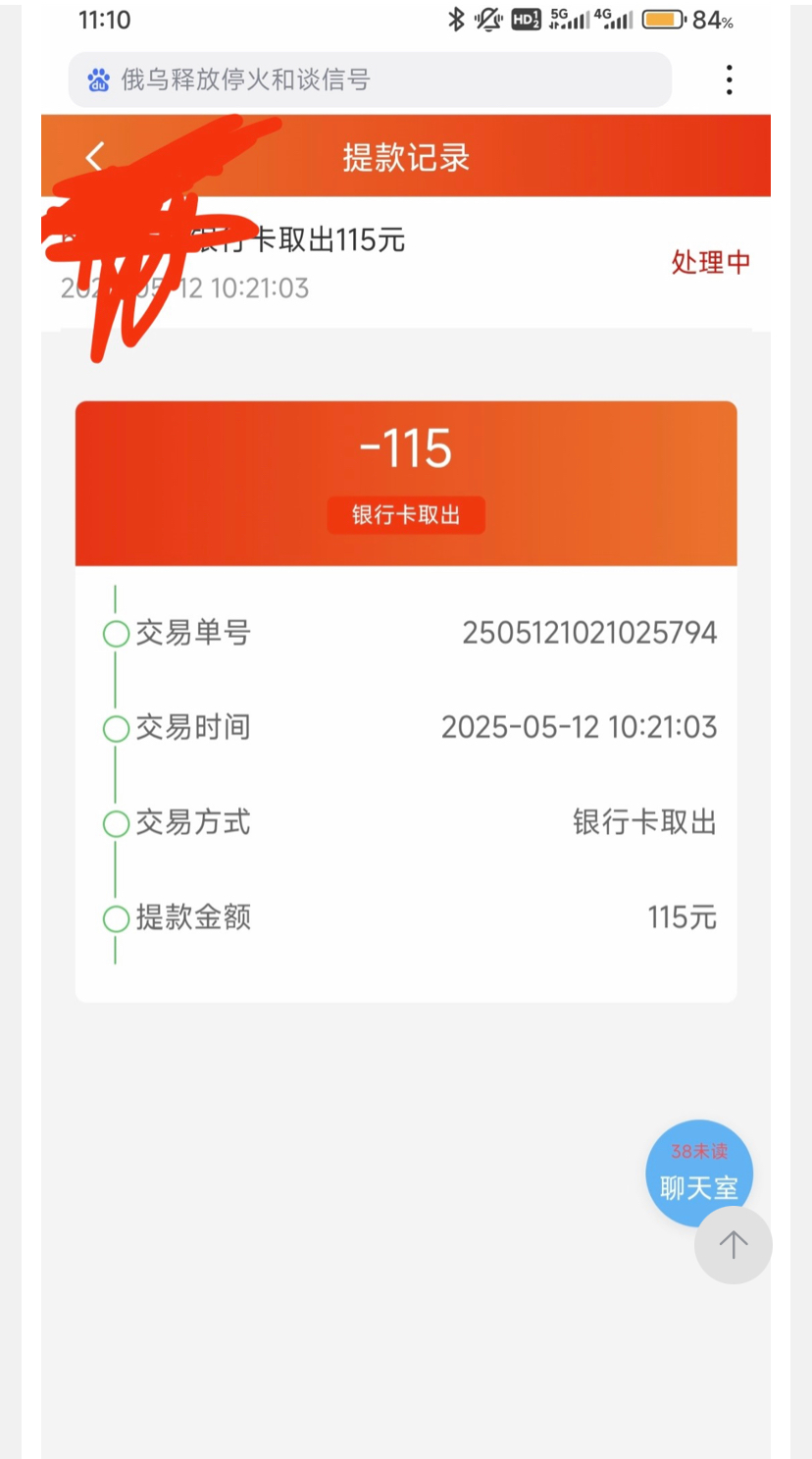812x1459 pixels.
Task: Jump to top with the up-arrow button
Action: tap(734, 1245)
